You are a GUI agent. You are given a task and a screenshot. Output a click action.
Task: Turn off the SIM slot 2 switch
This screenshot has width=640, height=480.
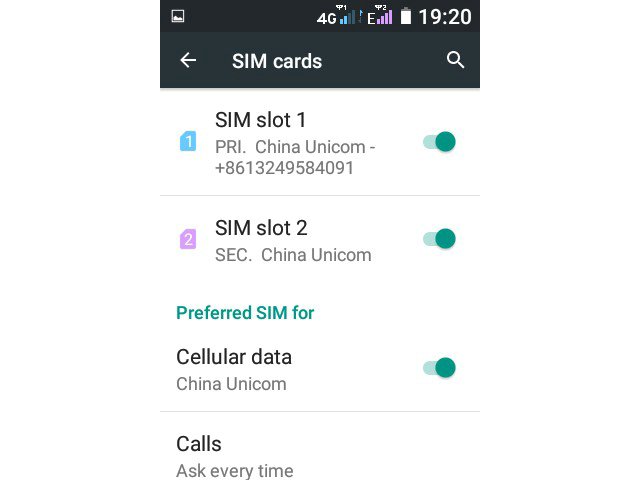click(x=440, y=239)
